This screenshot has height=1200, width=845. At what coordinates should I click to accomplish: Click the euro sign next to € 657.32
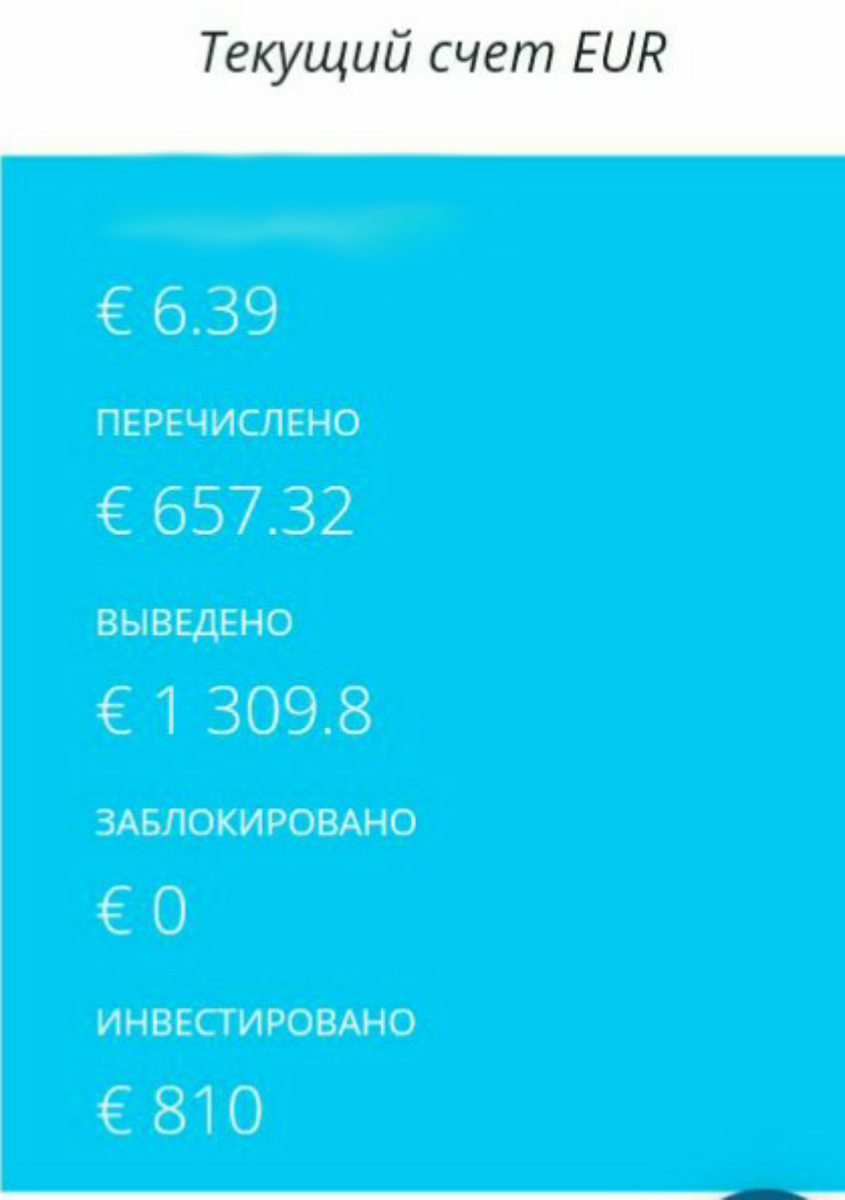pyautogui.click(x=113, y=512)
